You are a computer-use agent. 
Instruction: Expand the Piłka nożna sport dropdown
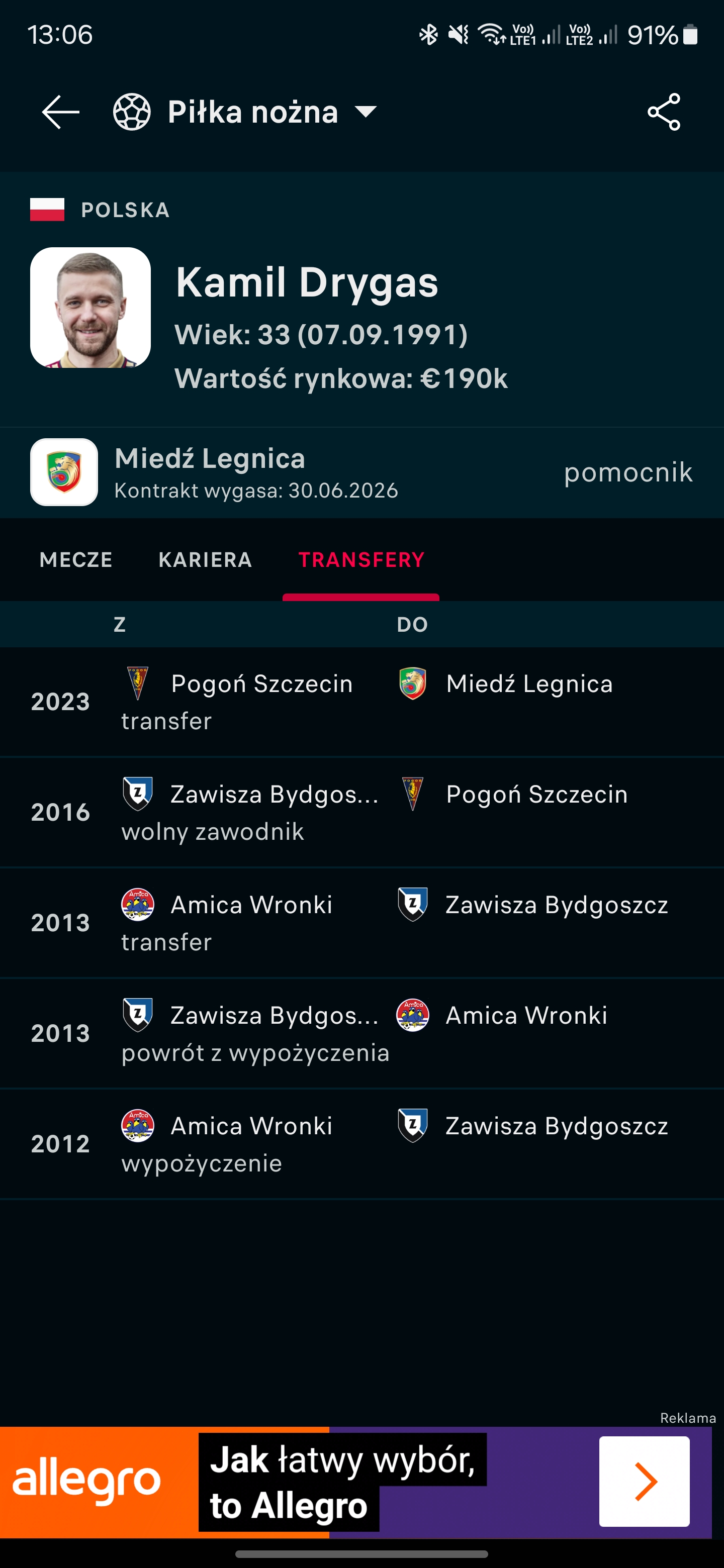[366, 112]
